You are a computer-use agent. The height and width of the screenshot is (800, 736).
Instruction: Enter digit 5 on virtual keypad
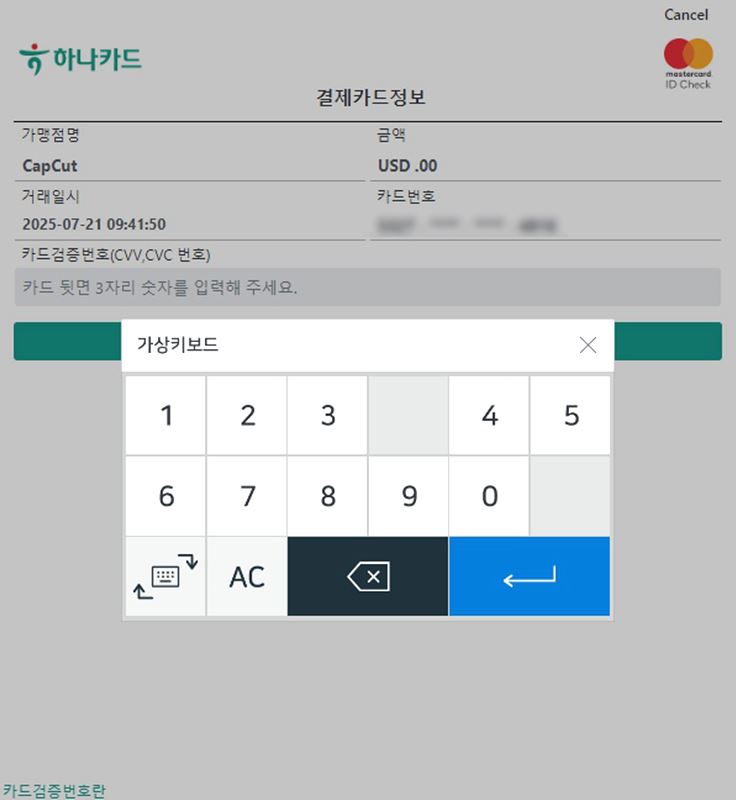coord(570,415)
